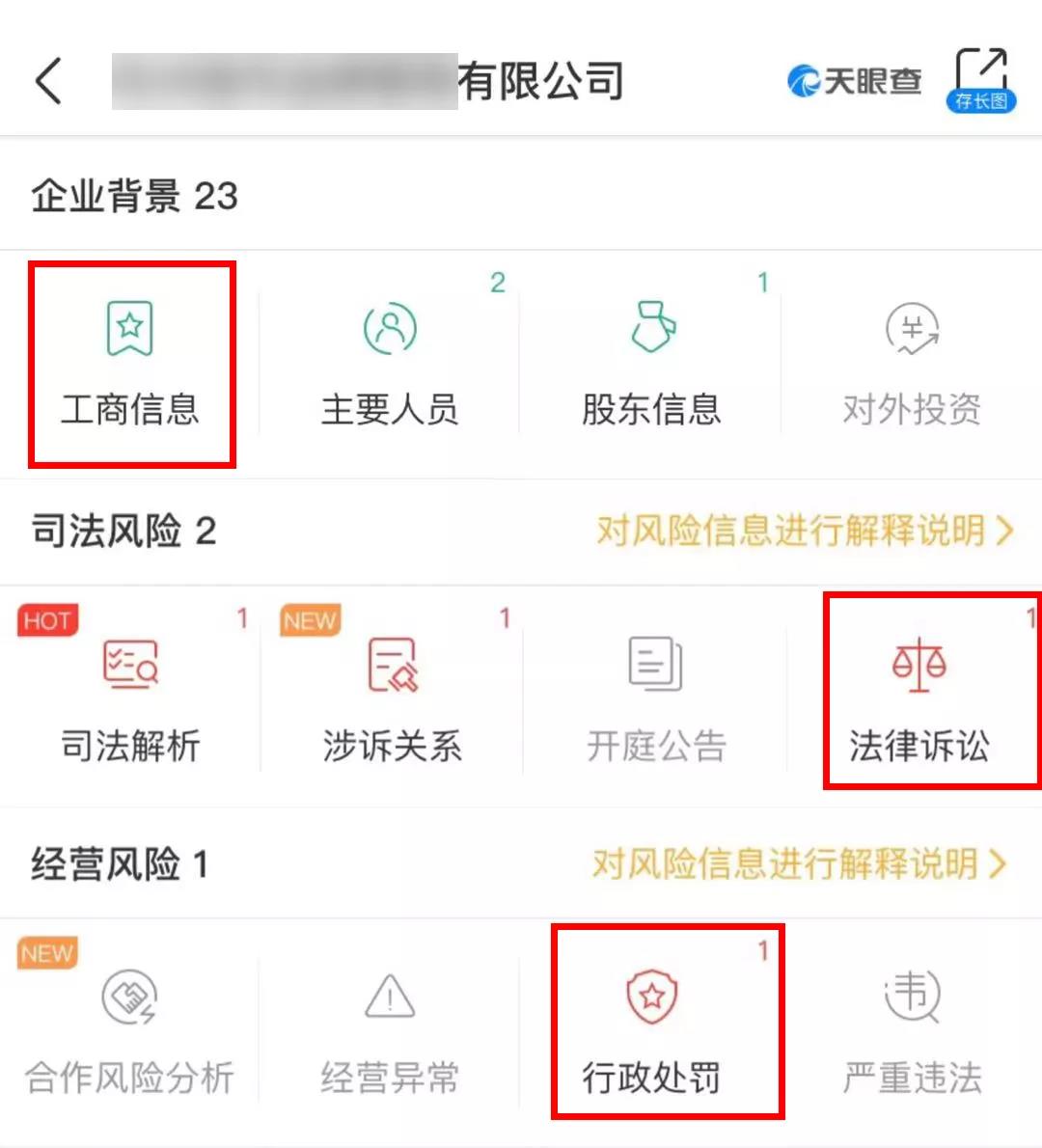Check 对外投资 outbound investments
The width and height of the screenshot is (1042, 1148).
912,367
